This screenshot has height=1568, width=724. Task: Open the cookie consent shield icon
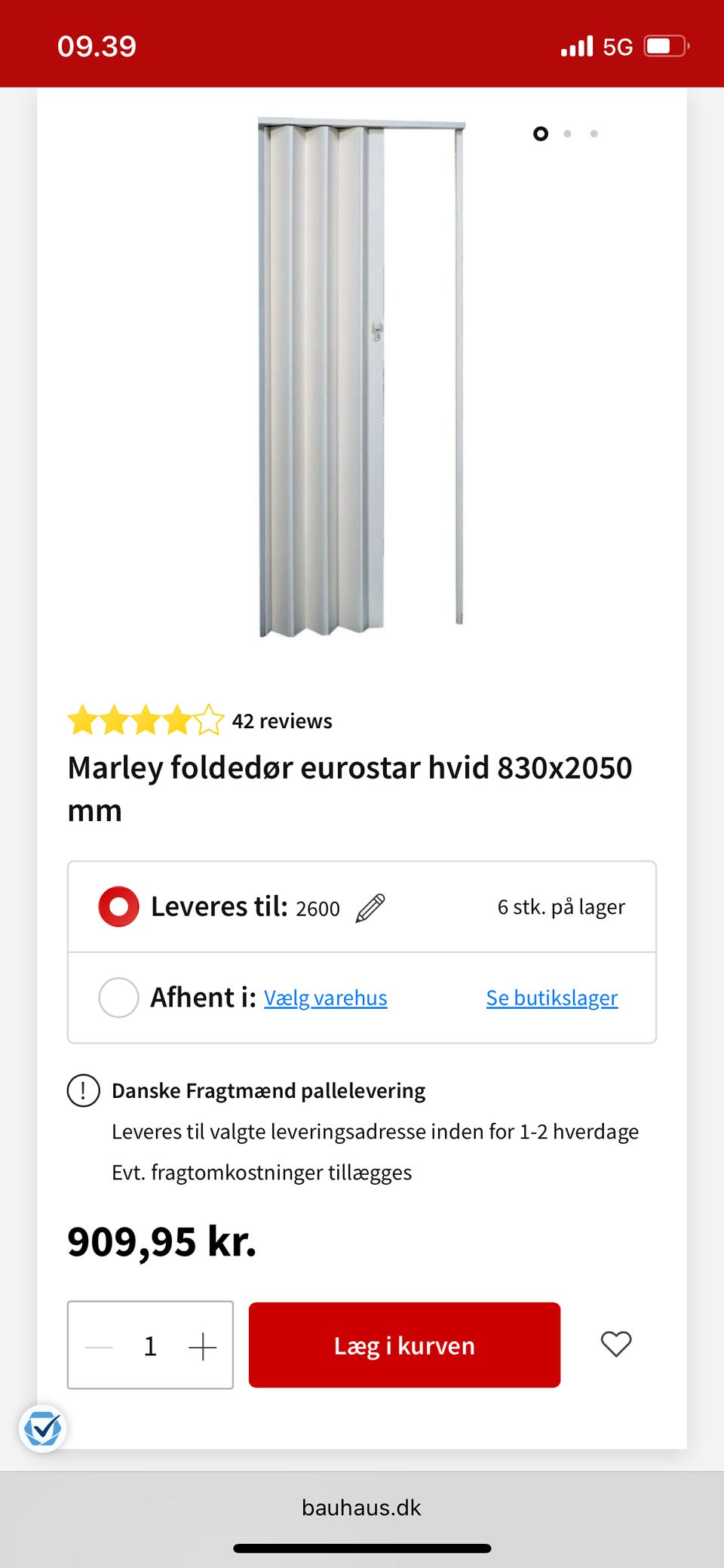[x=43, y=1428]
